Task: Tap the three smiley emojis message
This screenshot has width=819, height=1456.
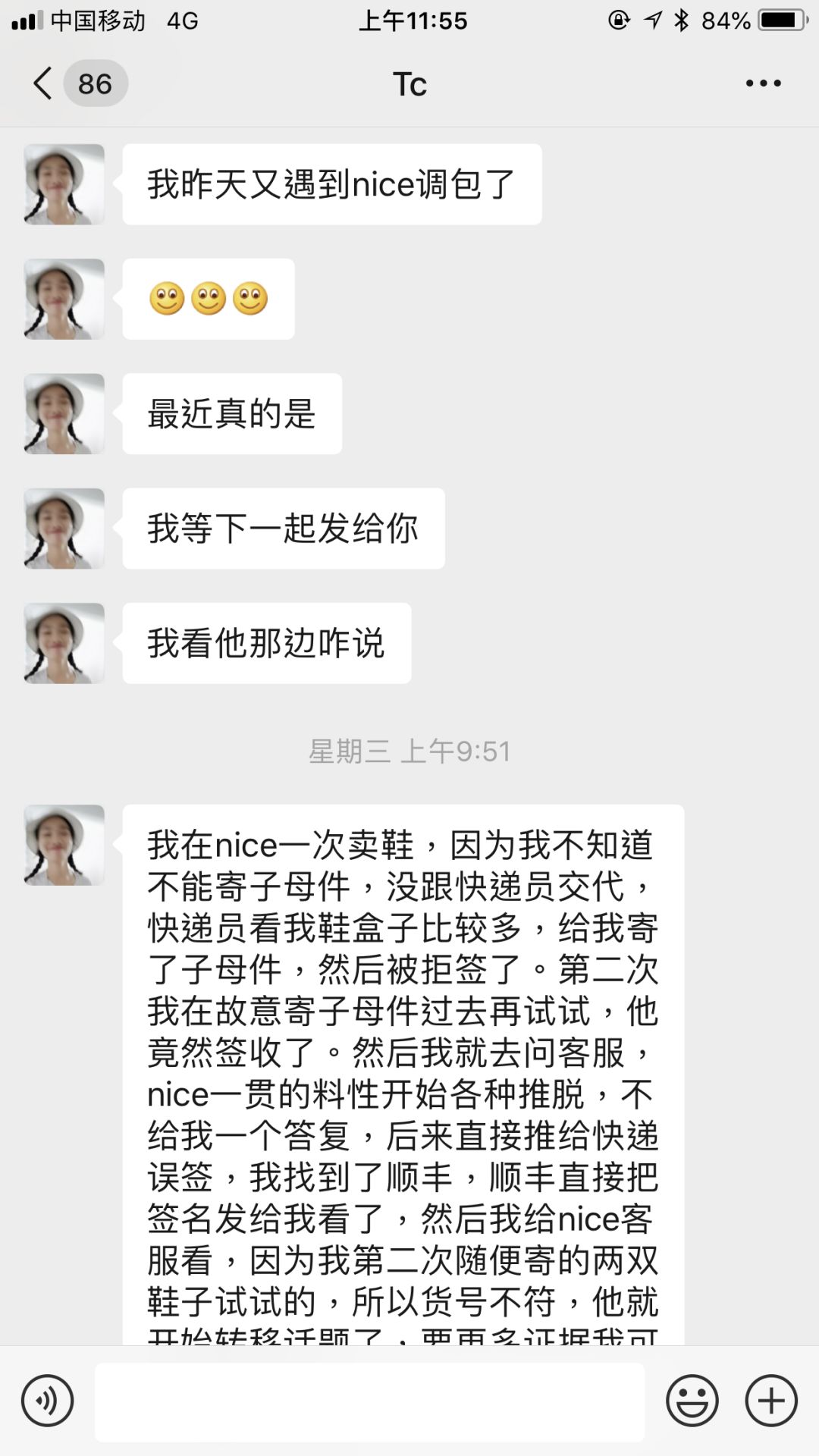Action: [206, 299]
